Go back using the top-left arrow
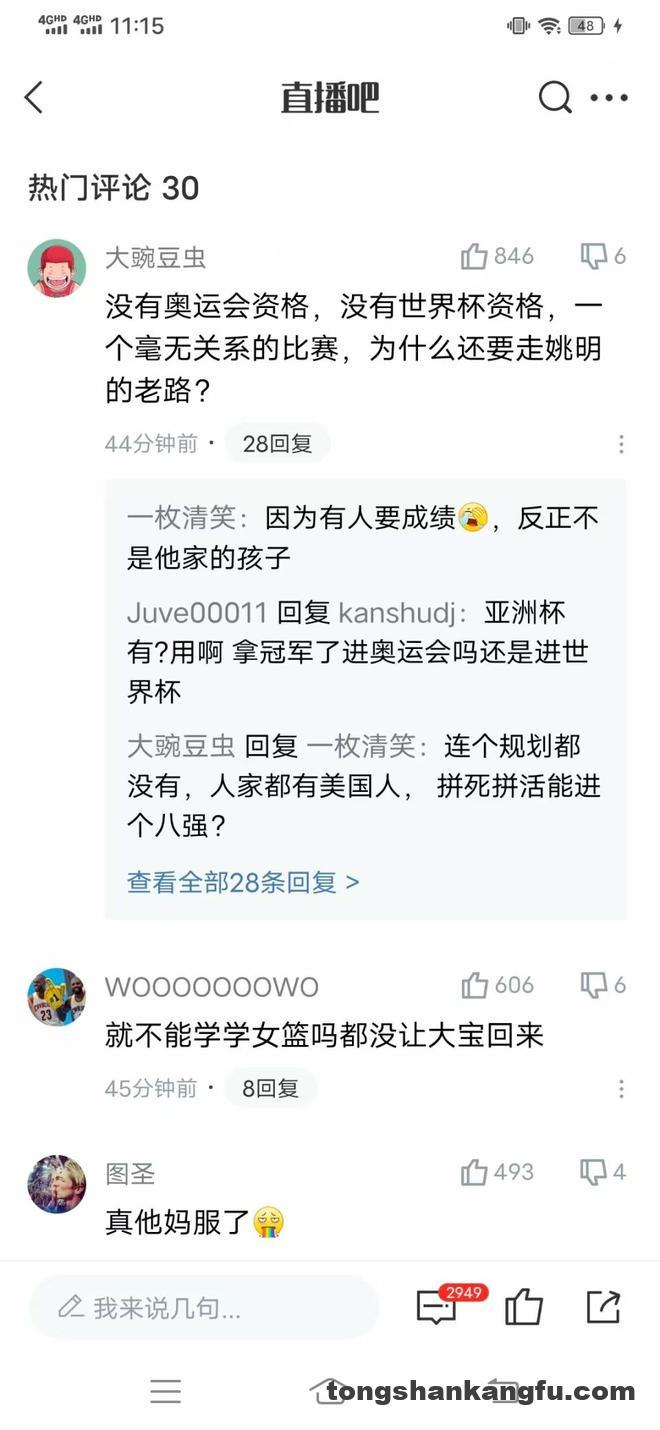 (x=34, y=98)
